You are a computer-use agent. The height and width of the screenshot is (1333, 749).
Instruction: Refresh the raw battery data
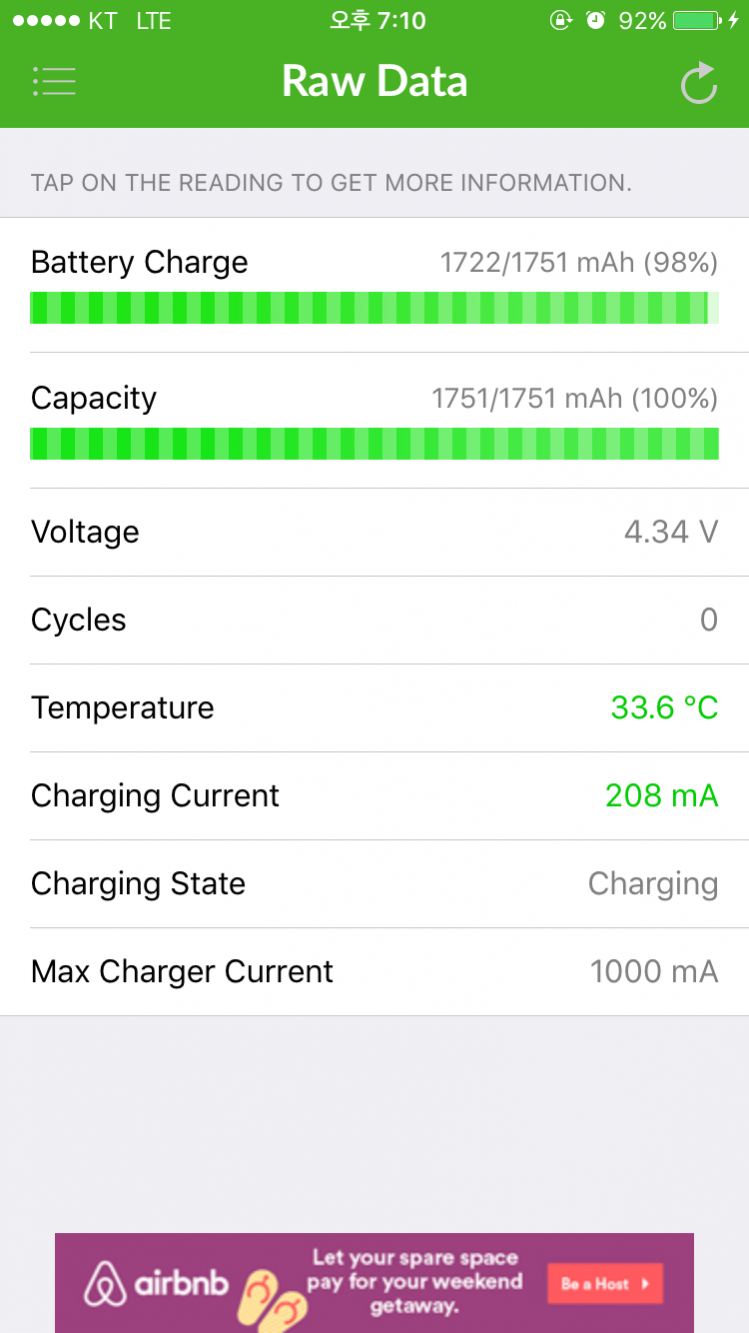(698, 83)
